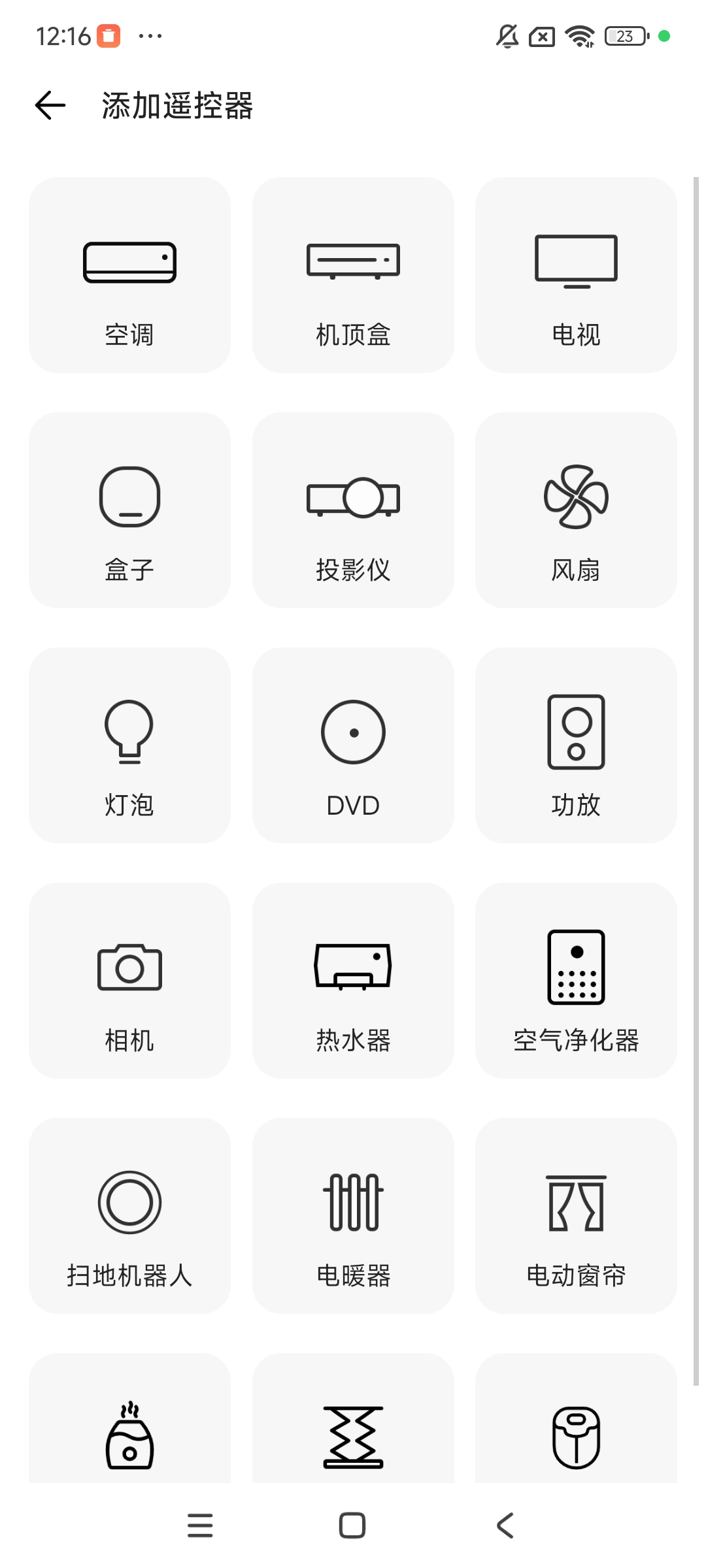Add a 热水器 remote
The image size is (706, 1568).
click(x=353, y=981)
